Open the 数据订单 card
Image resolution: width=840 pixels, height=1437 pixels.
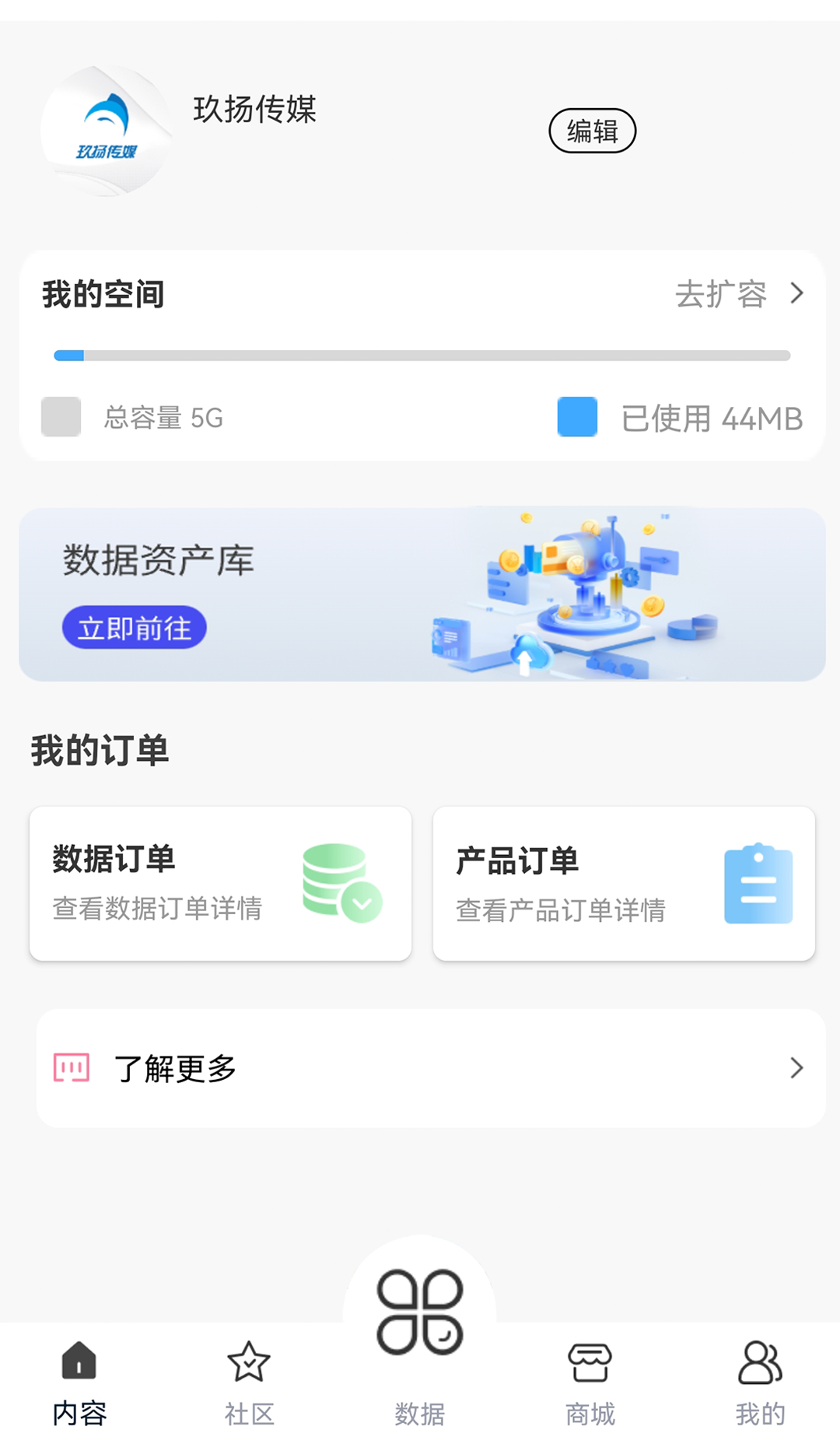[x=220, y=883]
